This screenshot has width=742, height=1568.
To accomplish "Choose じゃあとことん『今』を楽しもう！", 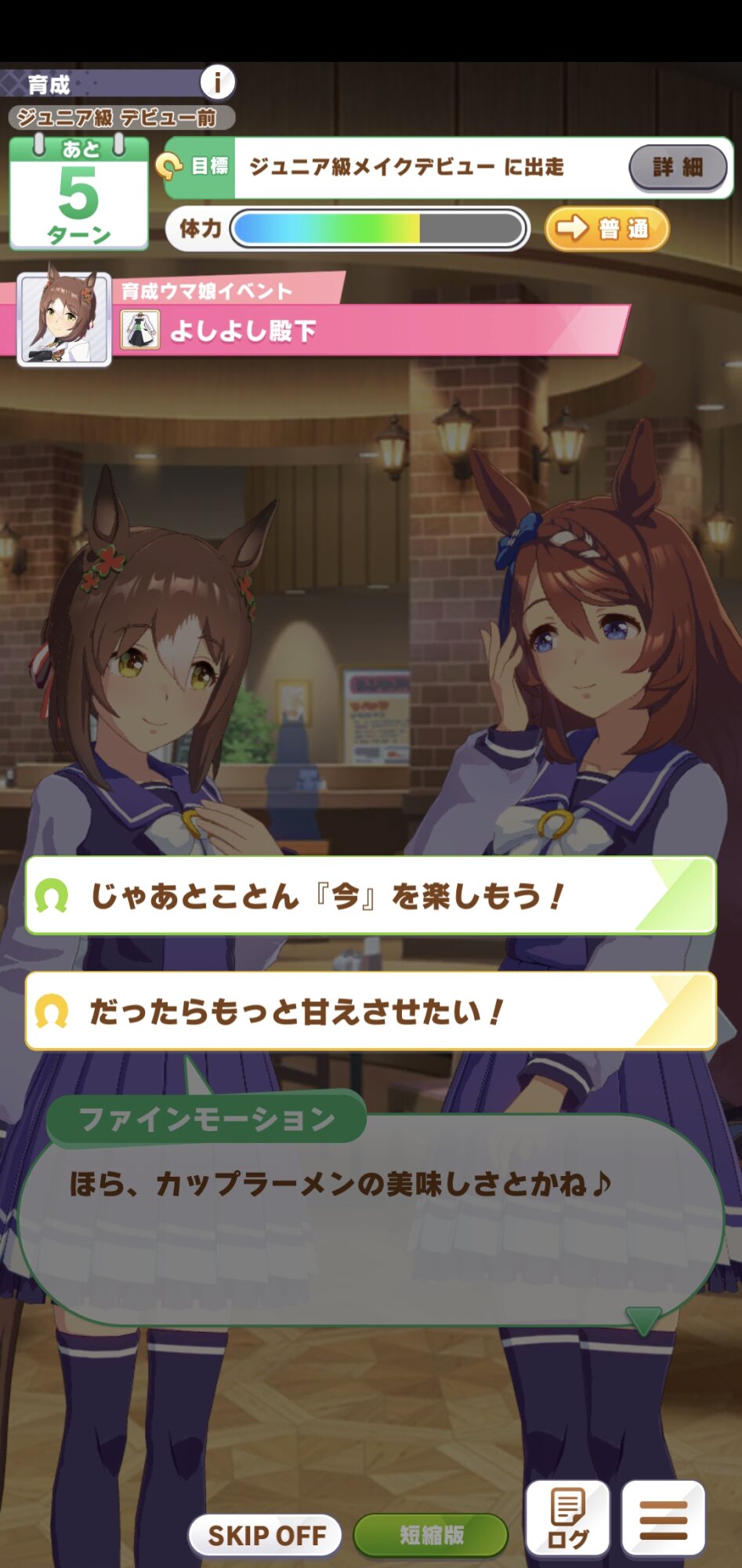I will [x=371, y=896].
